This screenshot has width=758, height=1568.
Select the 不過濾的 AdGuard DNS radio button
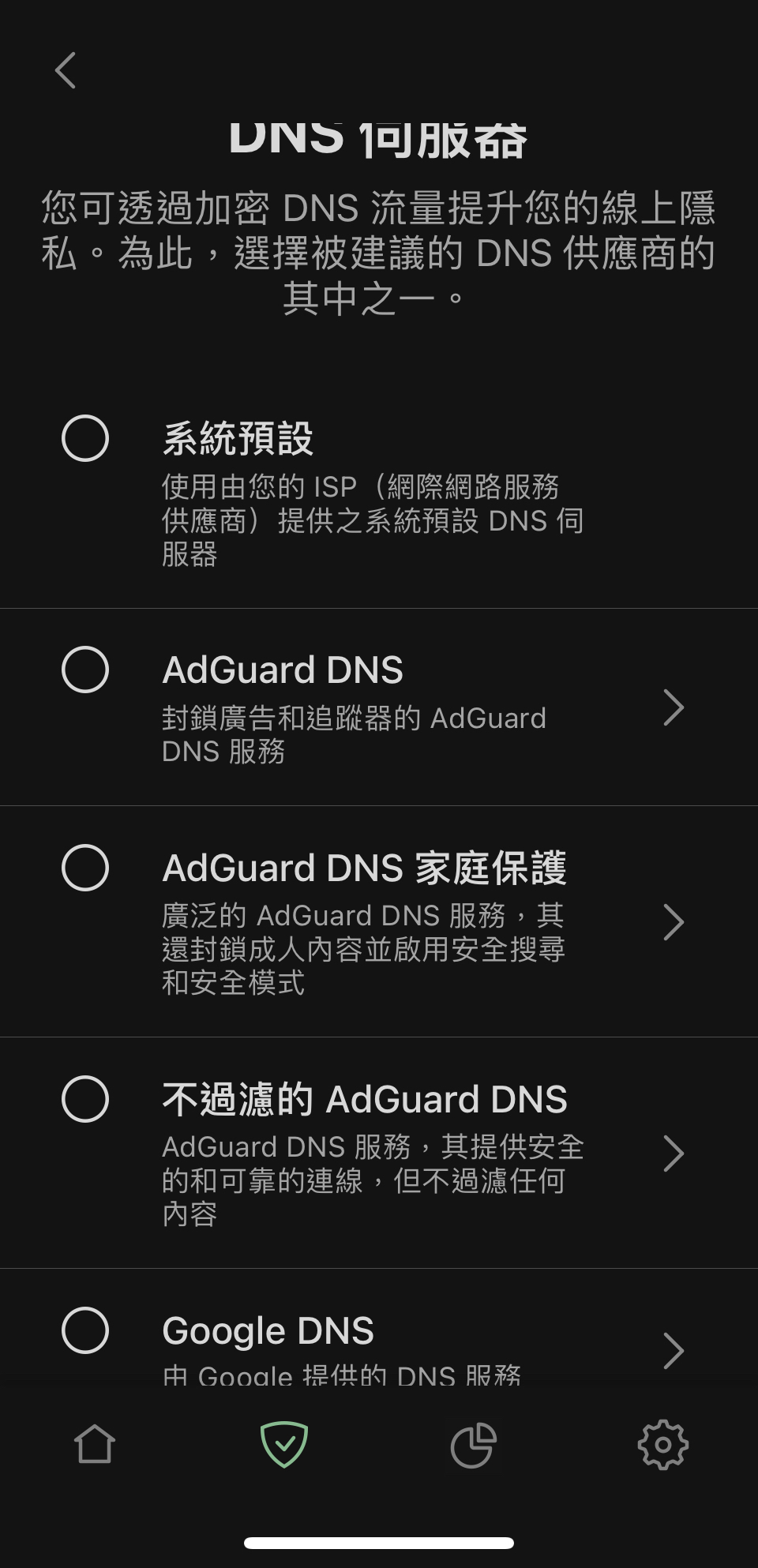85,1099
